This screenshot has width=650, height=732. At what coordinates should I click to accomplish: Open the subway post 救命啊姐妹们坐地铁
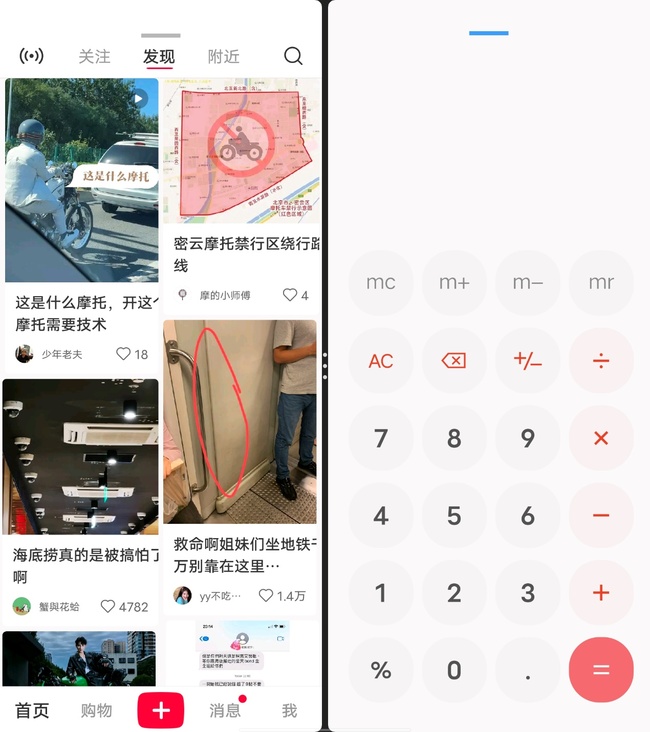[x=240, y=422]
